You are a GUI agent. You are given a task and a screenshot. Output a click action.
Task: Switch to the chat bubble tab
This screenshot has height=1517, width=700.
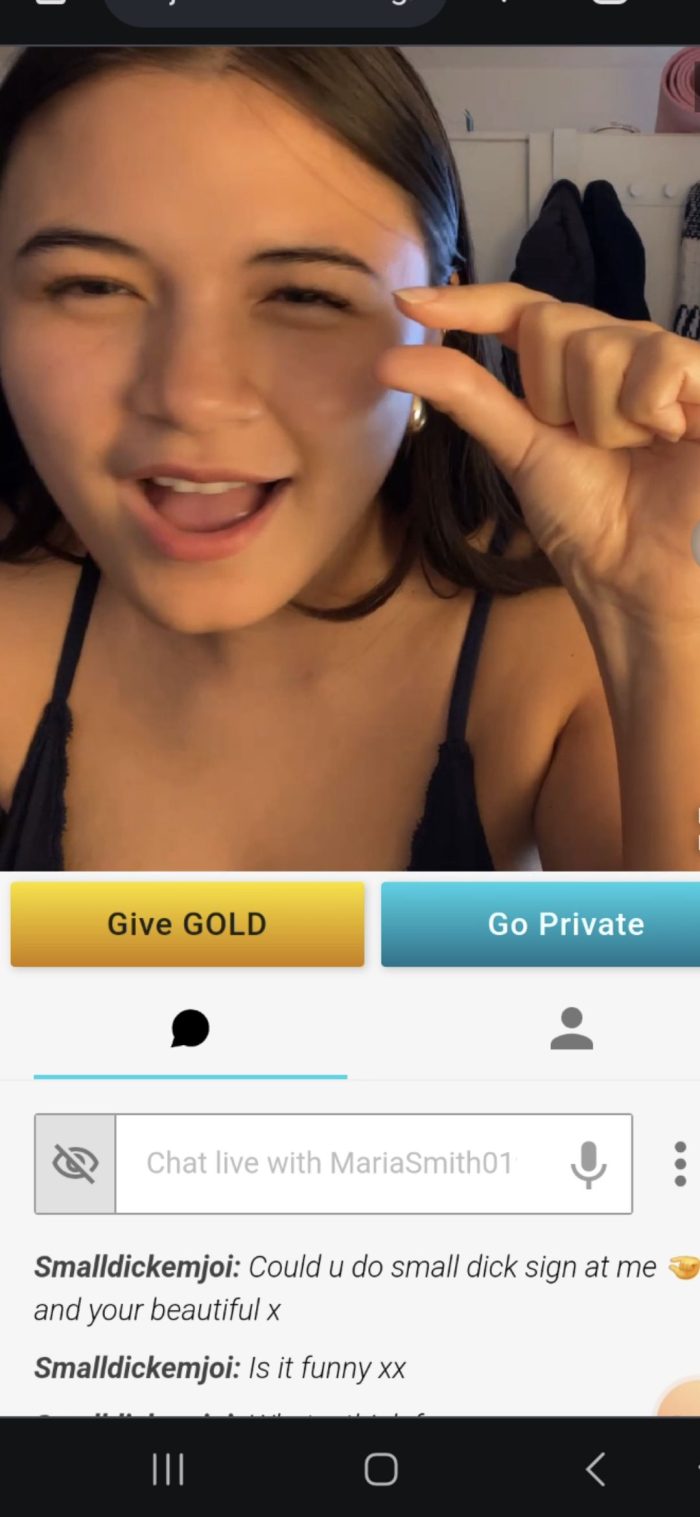[x=190, y=1029]
